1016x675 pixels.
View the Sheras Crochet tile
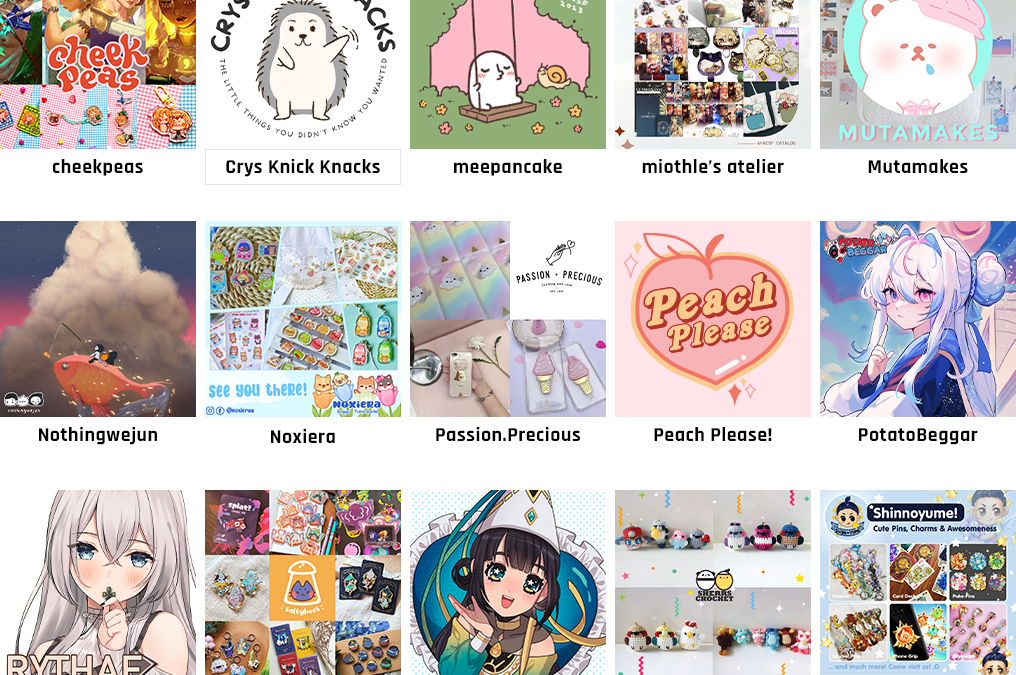pyautogui.click(x=712, y=582)
